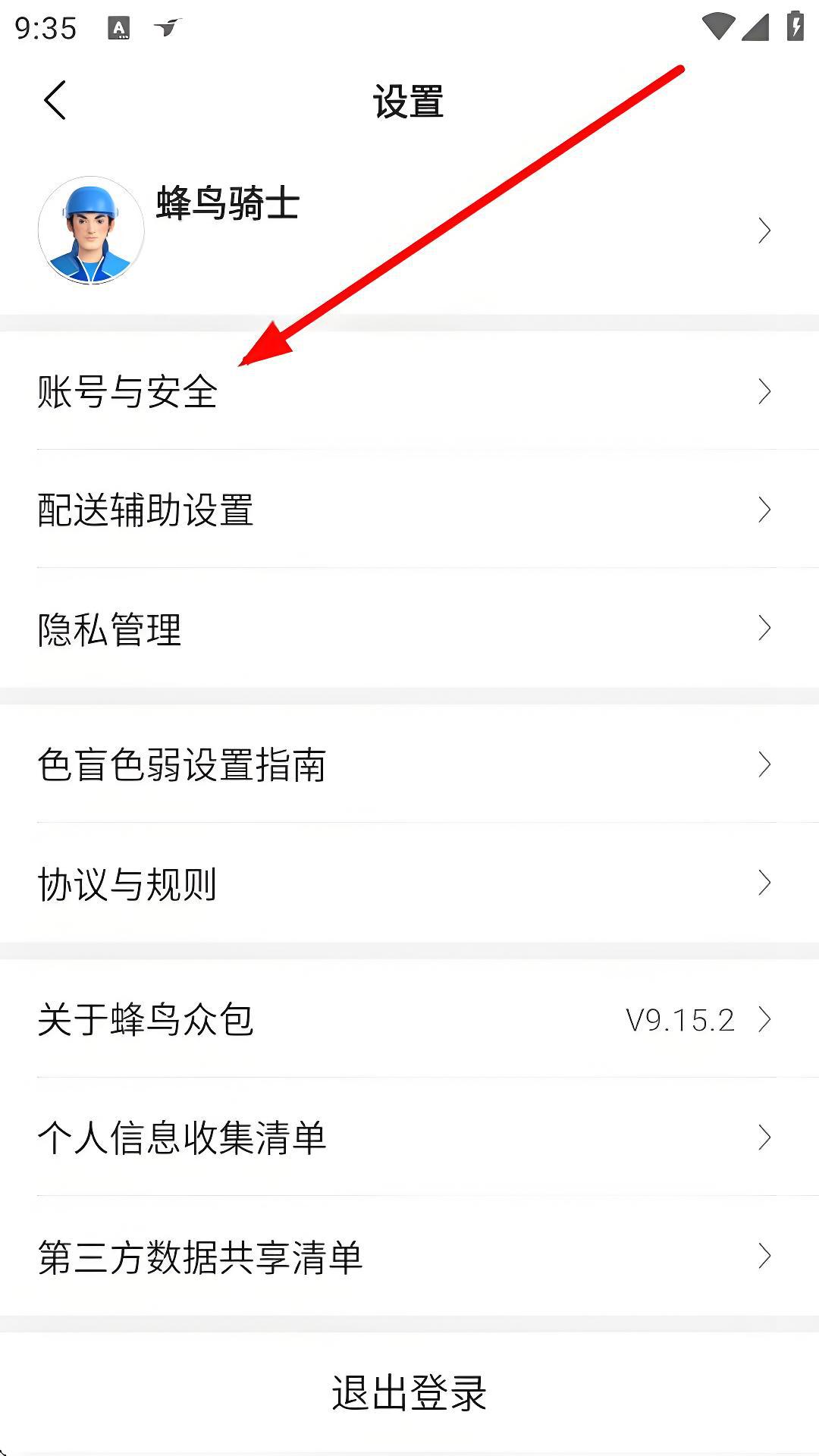
Task: Go back from the 设置 page
Action: click(55, 100)
